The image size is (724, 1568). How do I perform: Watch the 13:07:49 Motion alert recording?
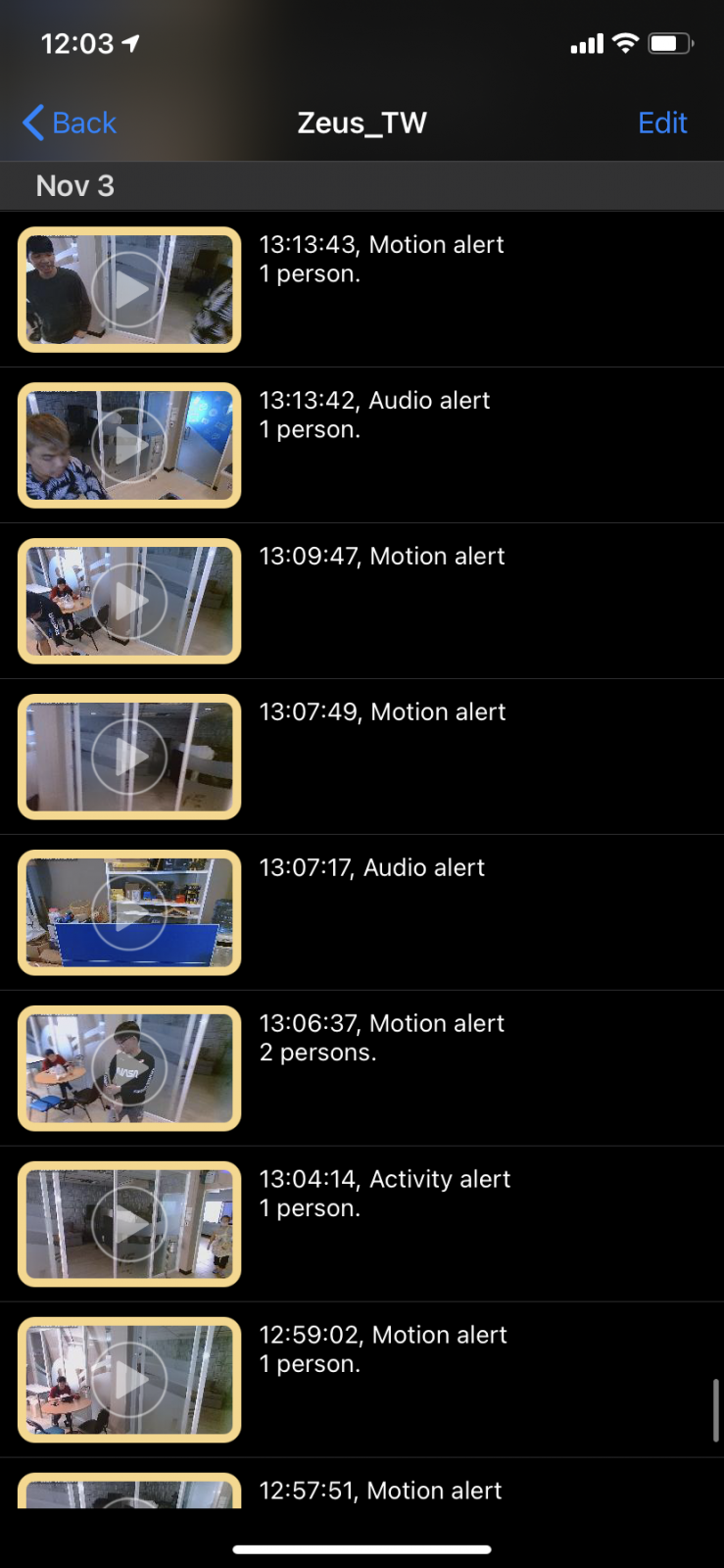tap(129, 758)
